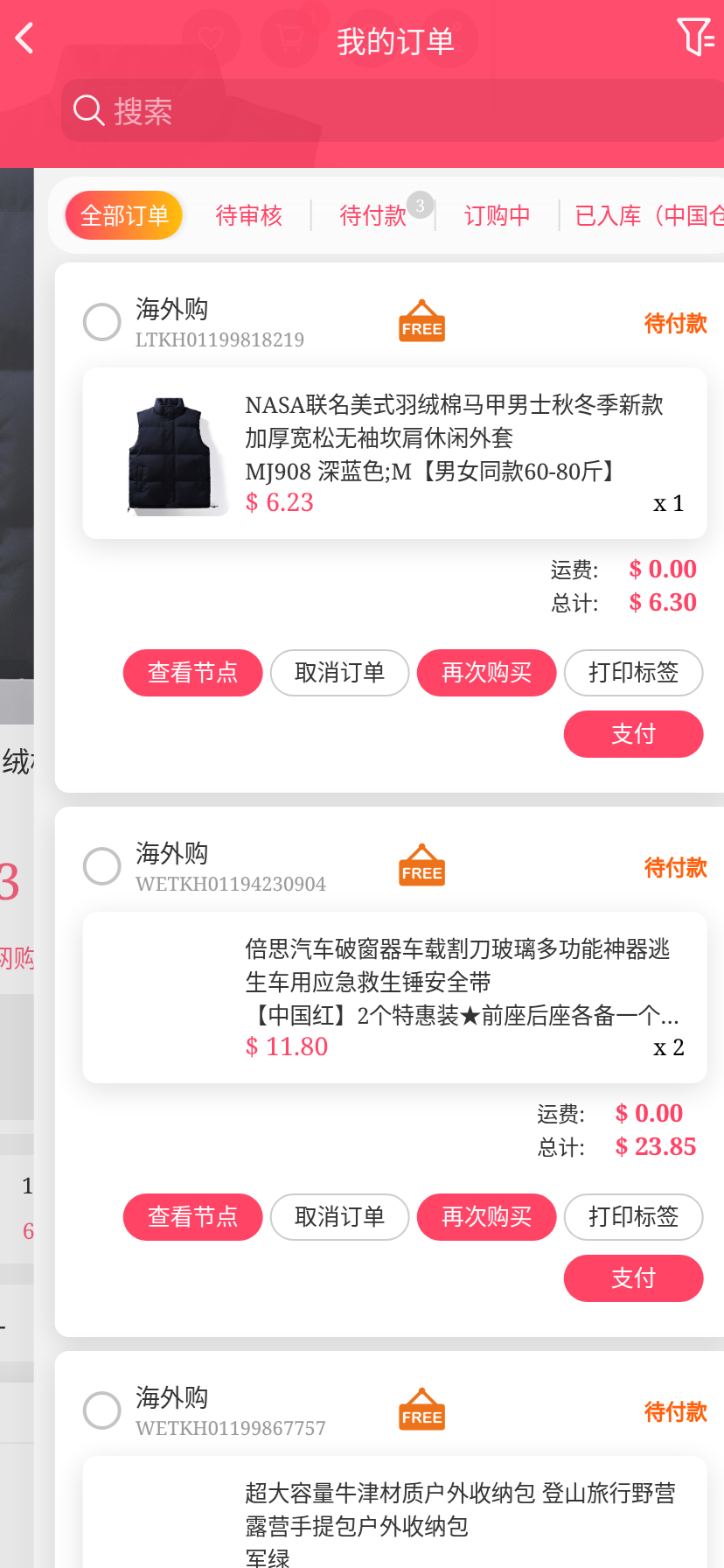
Task: Show the 订购中 tab
Action: point(497,215)
